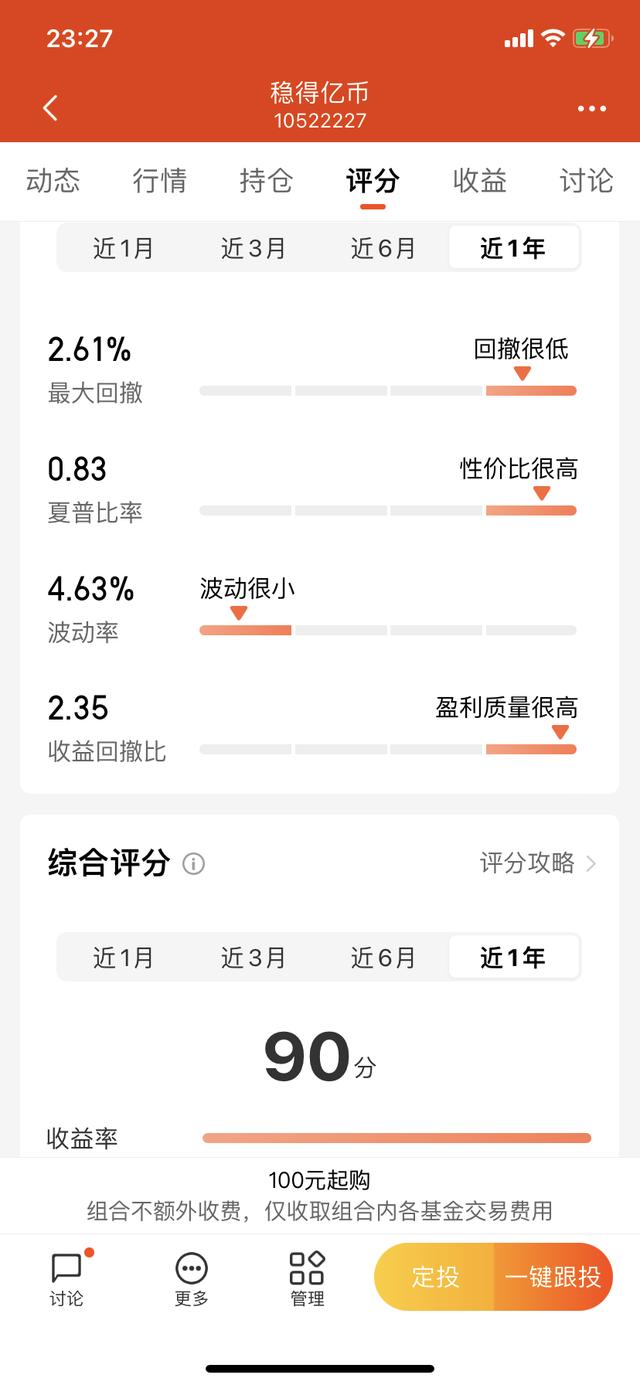This screenshot has width=640, height=1385.
Task: Tap the info icon beside 综合评分
Action: [x=194, y=864]
